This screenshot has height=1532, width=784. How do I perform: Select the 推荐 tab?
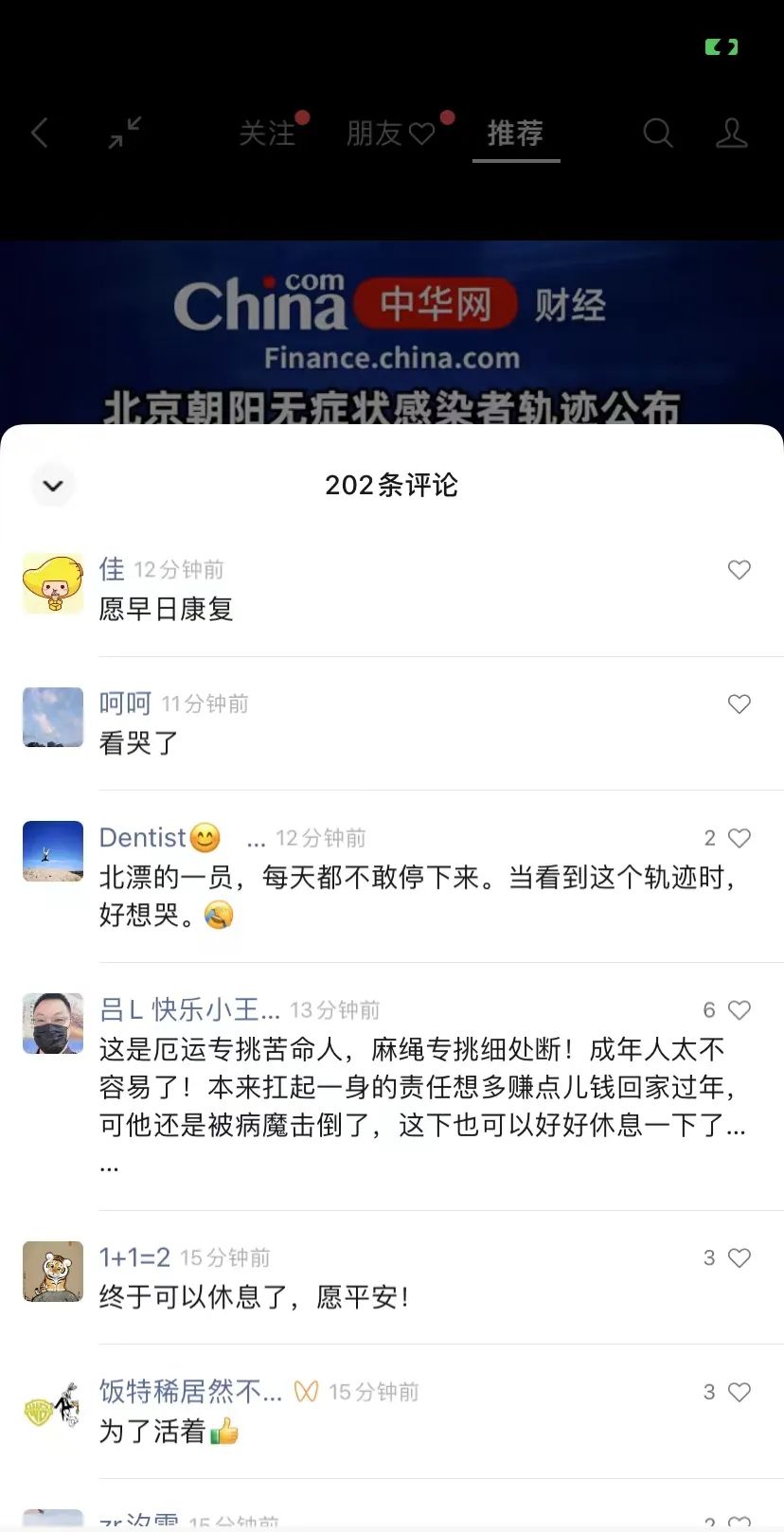coord(515,134)
